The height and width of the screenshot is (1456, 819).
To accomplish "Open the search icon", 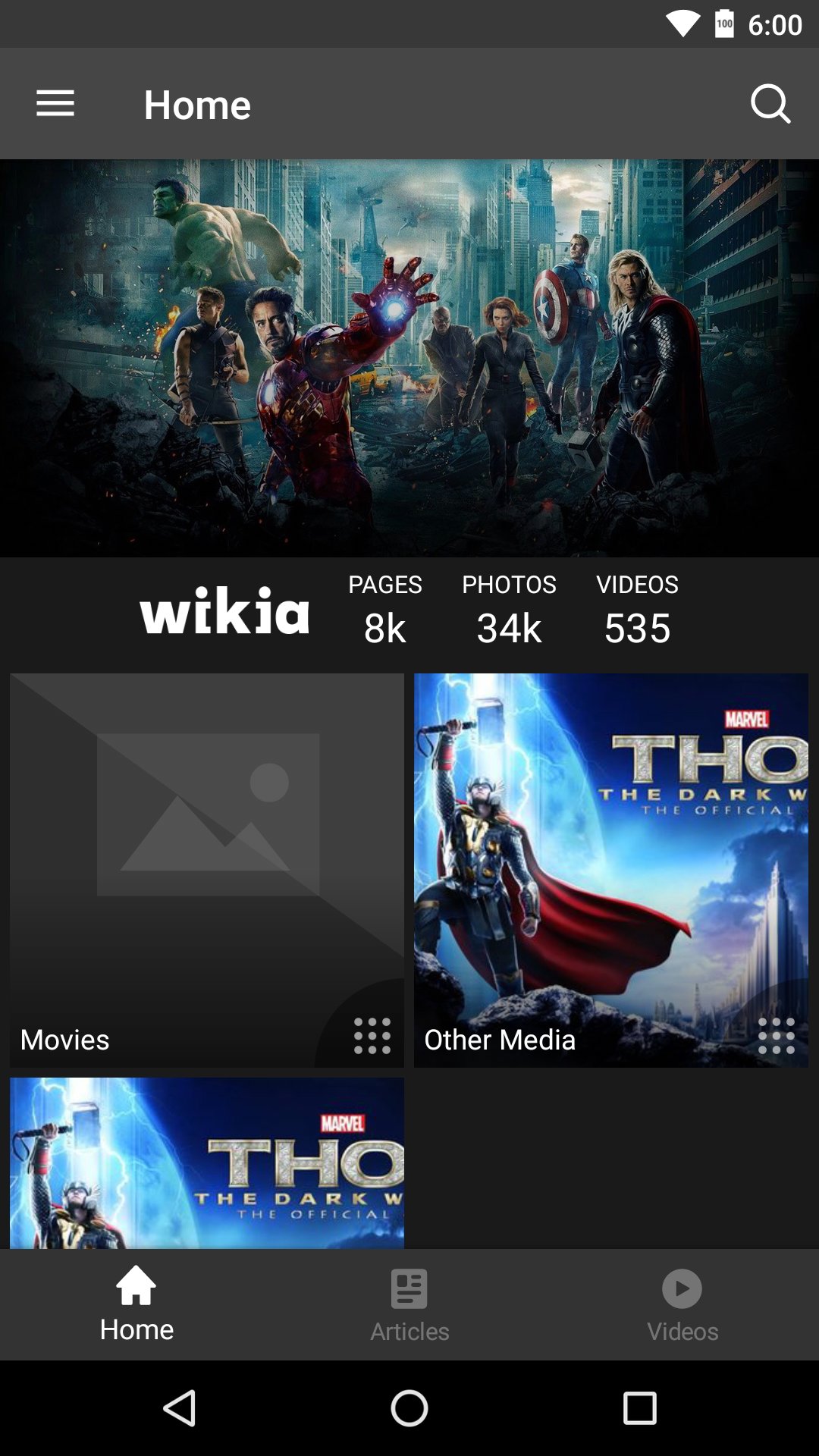I will point(770,104).
